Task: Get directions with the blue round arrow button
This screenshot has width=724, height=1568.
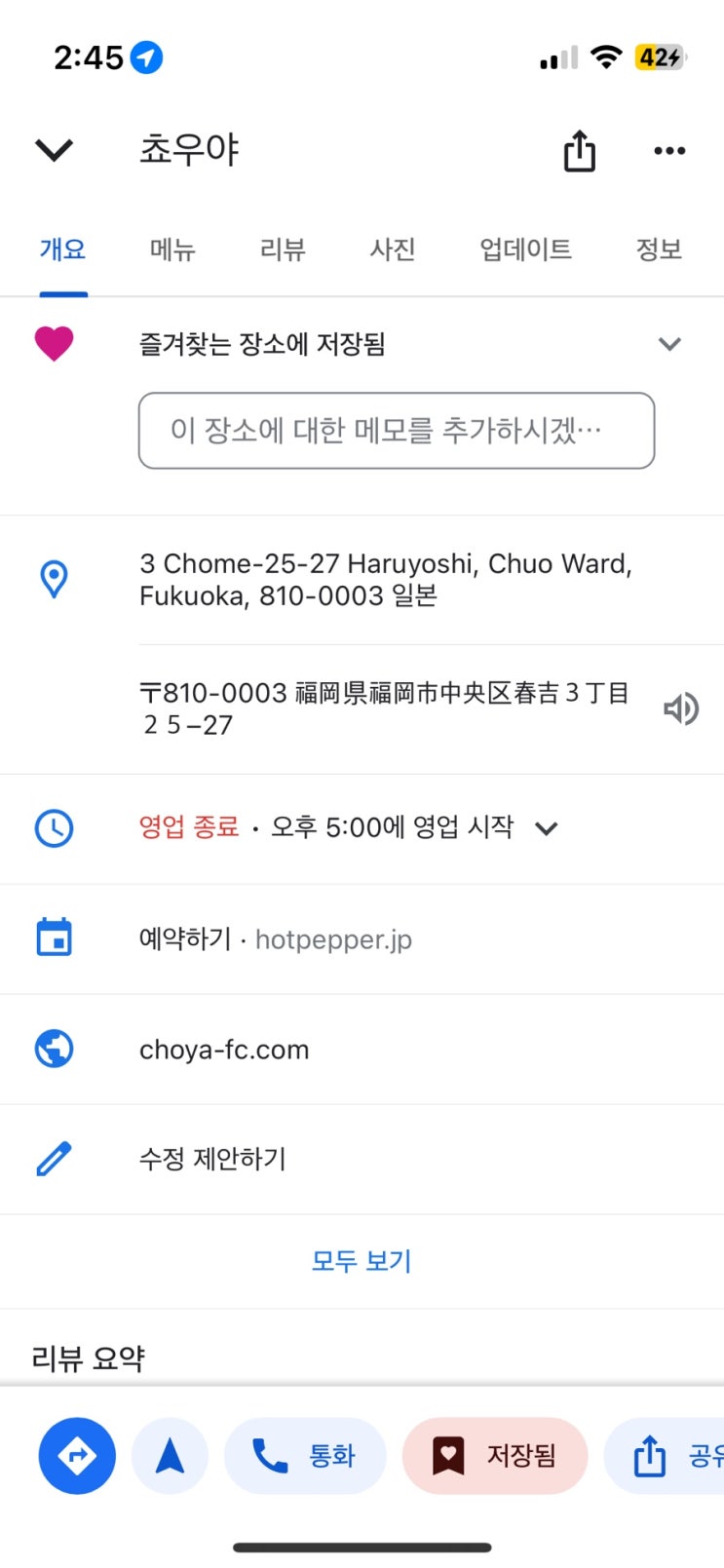Action: click(x=77, y=1456)
